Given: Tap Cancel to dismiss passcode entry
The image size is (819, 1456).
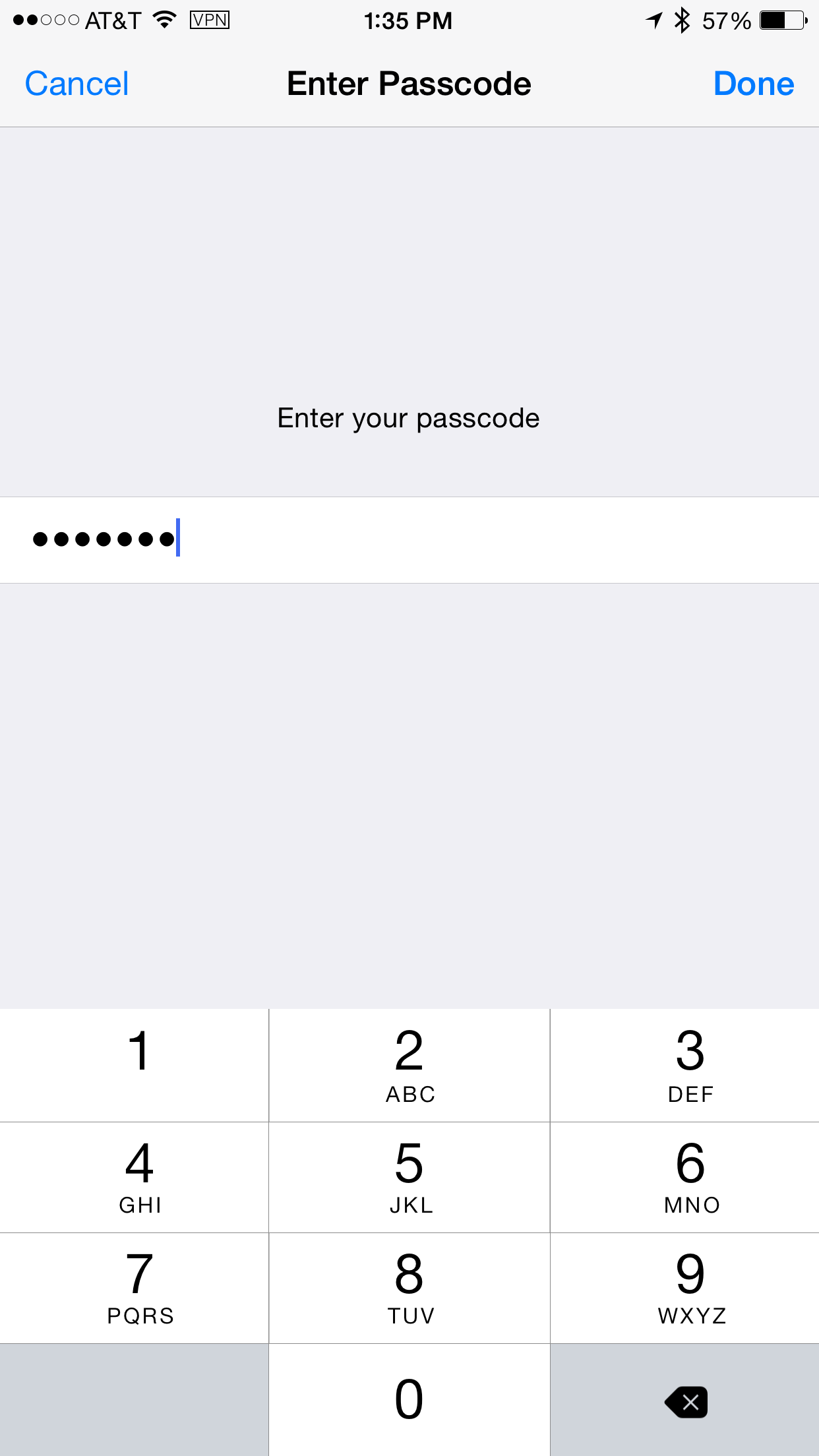Looking at the screenshot, I should (76, 83).
